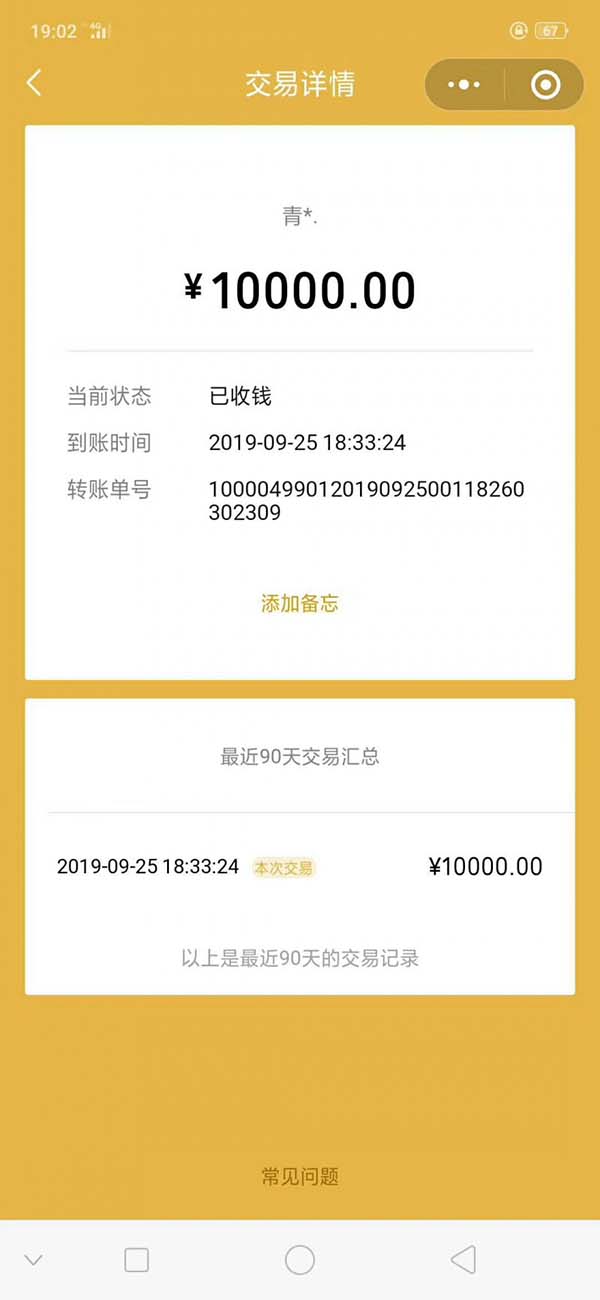Tap the system back triangle button
Image resolution: width=600 pixels, height=1300 pixels.
463,1260
